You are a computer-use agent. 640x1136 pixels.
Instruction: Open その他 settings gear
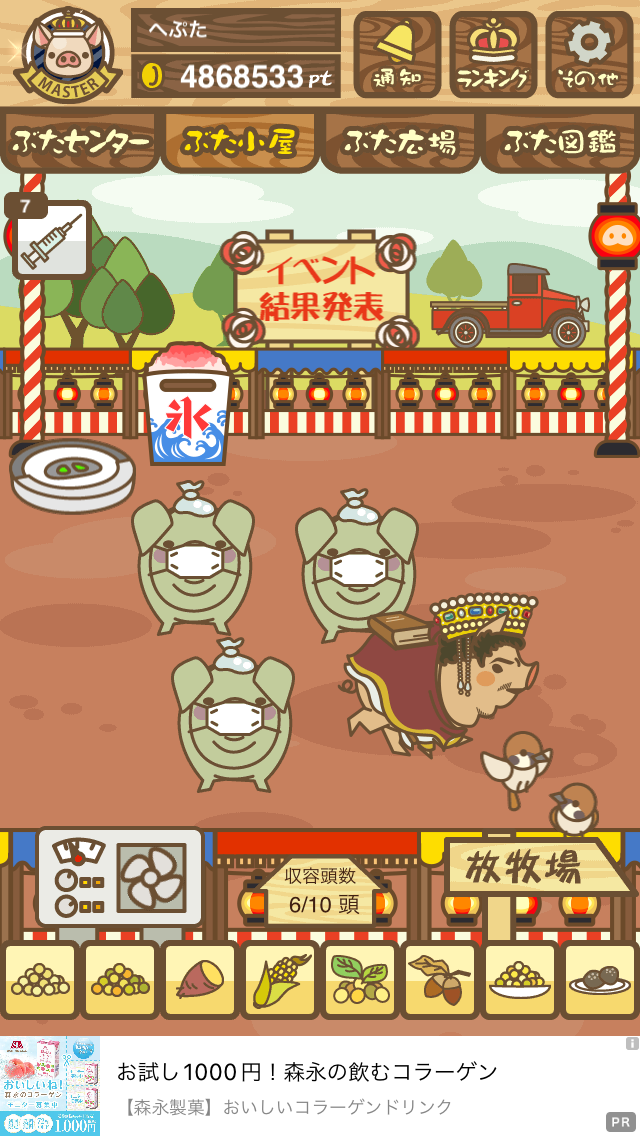(x=588, y=54)
